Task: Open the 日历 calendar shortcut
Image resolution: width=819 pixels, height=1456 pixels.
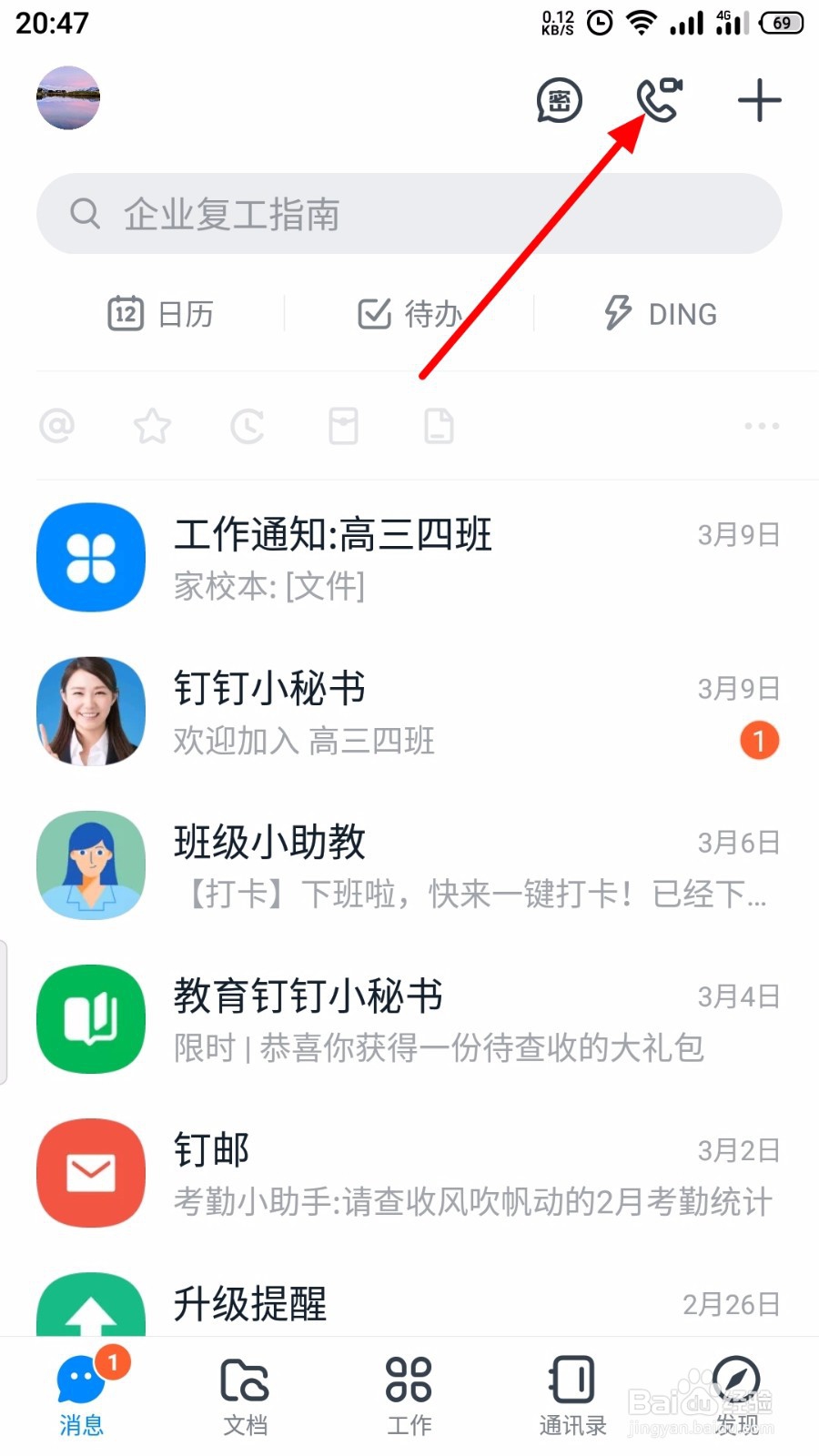Action: [x=162, y=313]
